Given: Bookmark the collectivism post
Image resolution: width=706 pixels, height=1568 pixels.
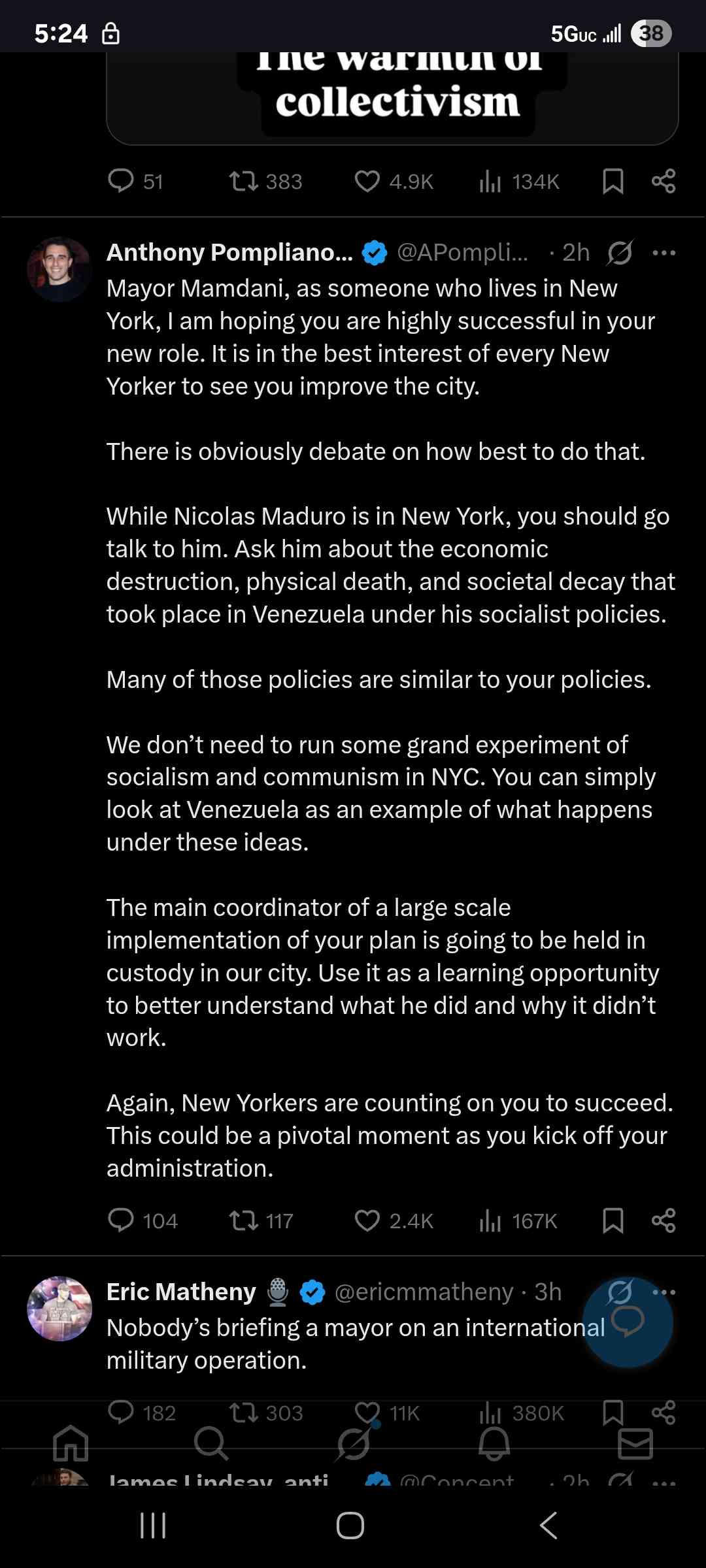Looking at the screenshot, I should 613,181.
